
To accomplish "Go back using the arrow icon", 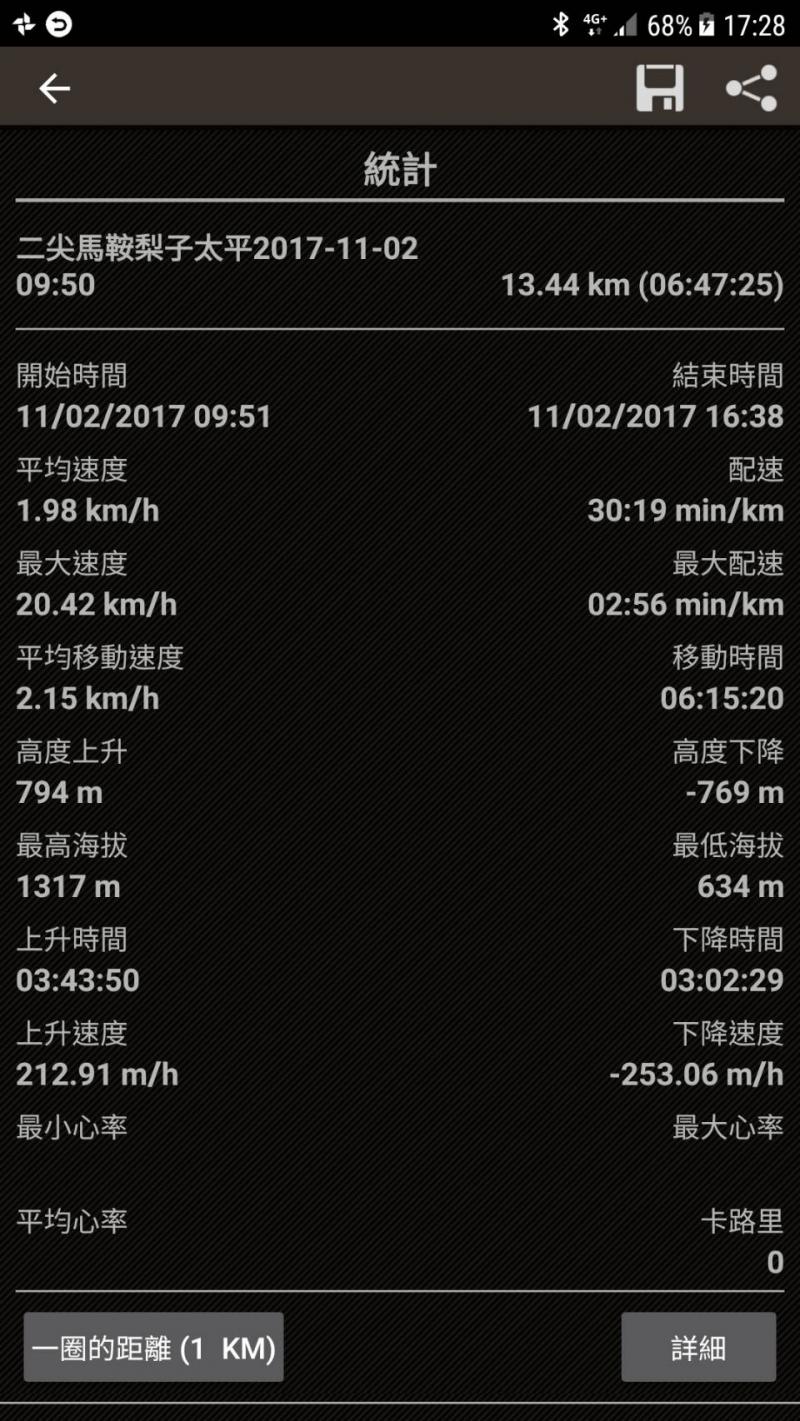I will point(54,89).
